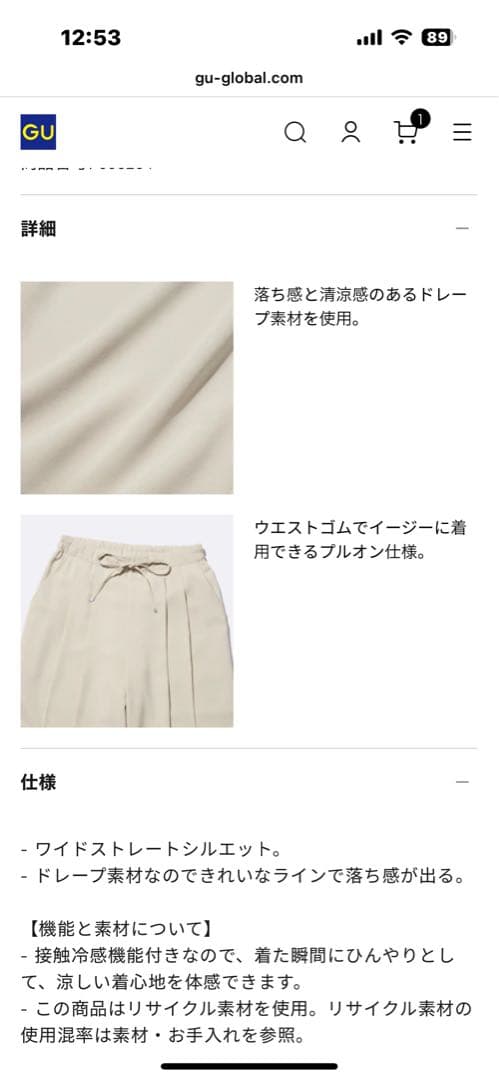Open the hamburger menu

click(462, 132)
